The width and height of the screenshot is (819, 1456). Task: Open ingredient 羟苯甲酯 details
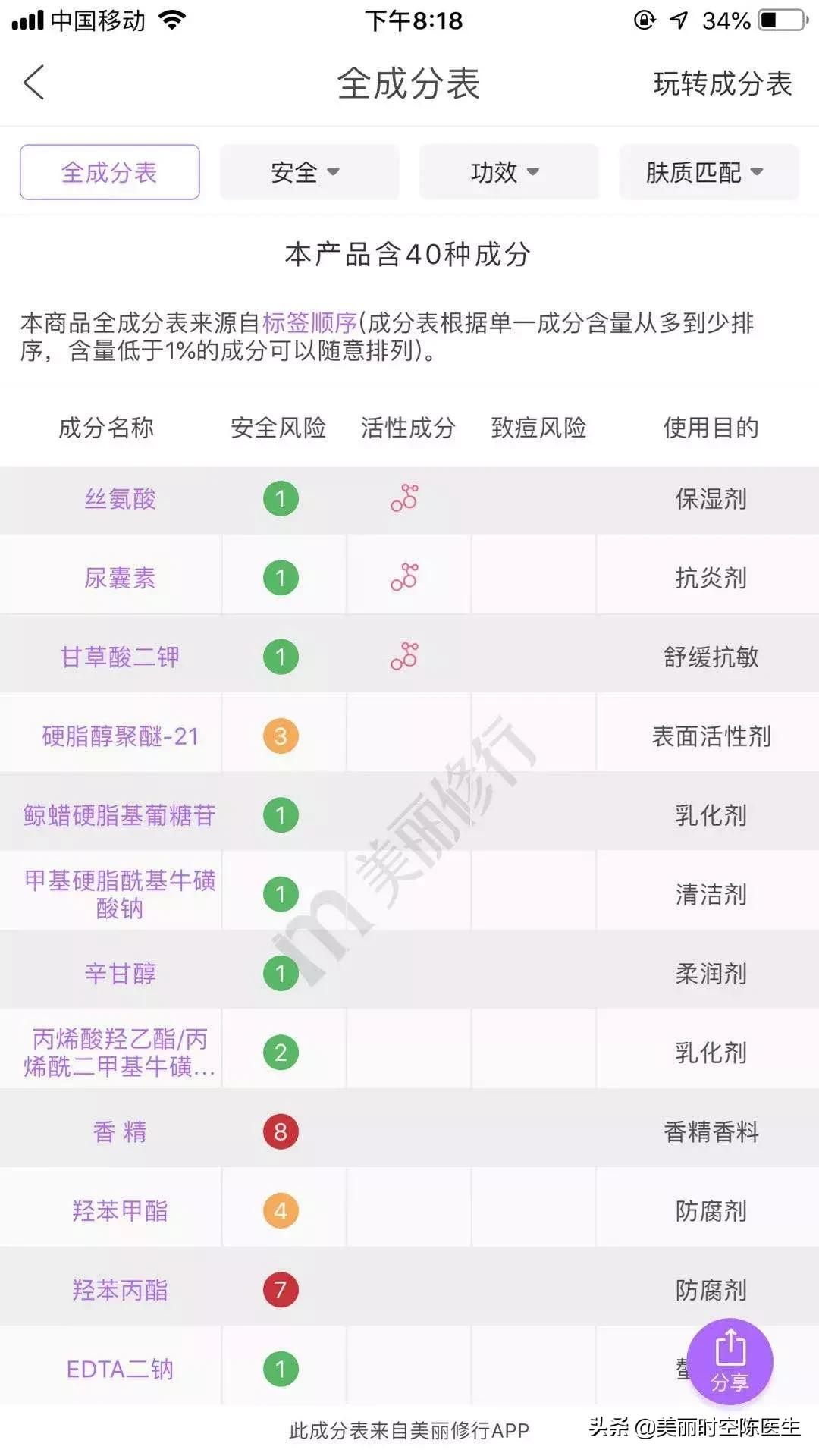pyautogui.click(x=120, y=1210)
